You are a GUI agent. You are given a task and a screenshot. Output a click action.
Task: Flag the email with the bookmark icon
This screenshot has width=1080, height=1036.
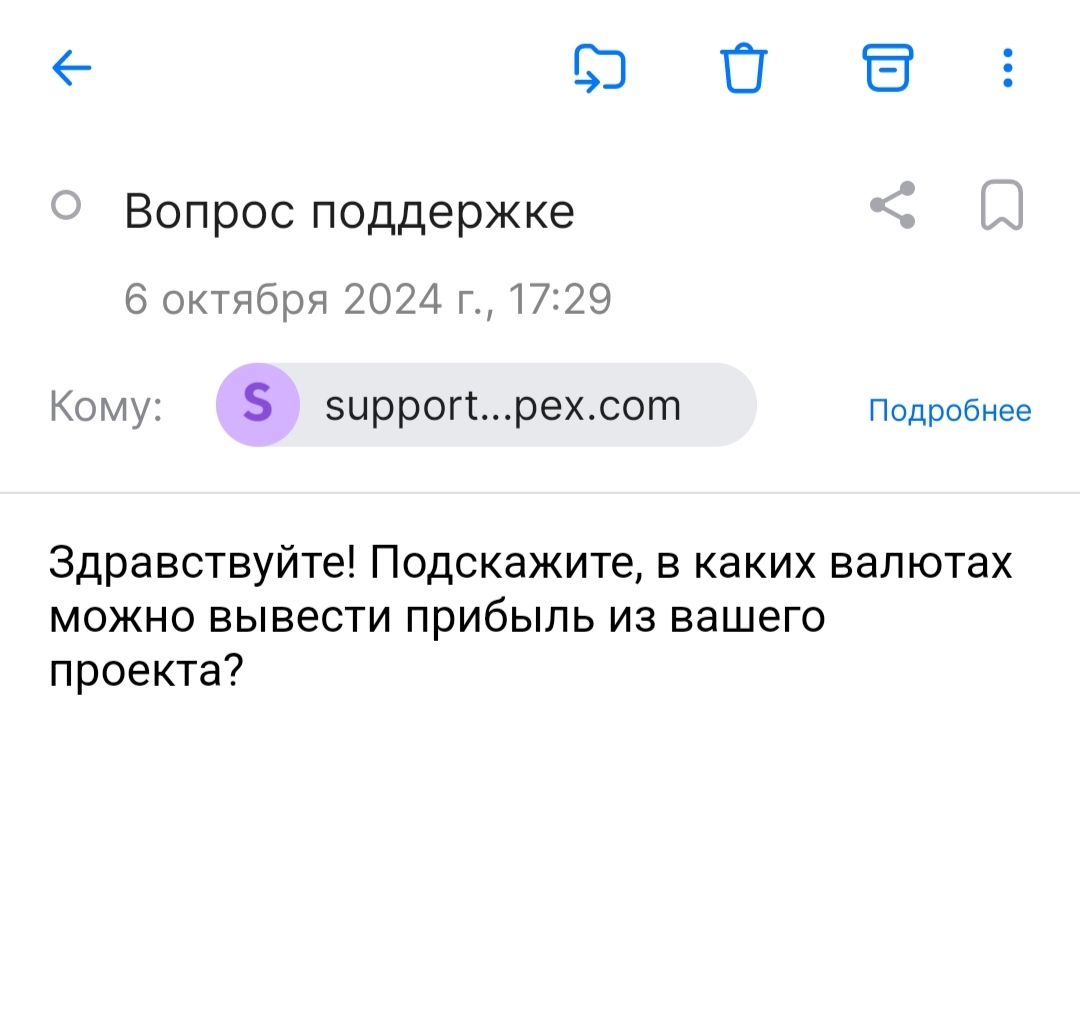click(x=1001, y=206)
